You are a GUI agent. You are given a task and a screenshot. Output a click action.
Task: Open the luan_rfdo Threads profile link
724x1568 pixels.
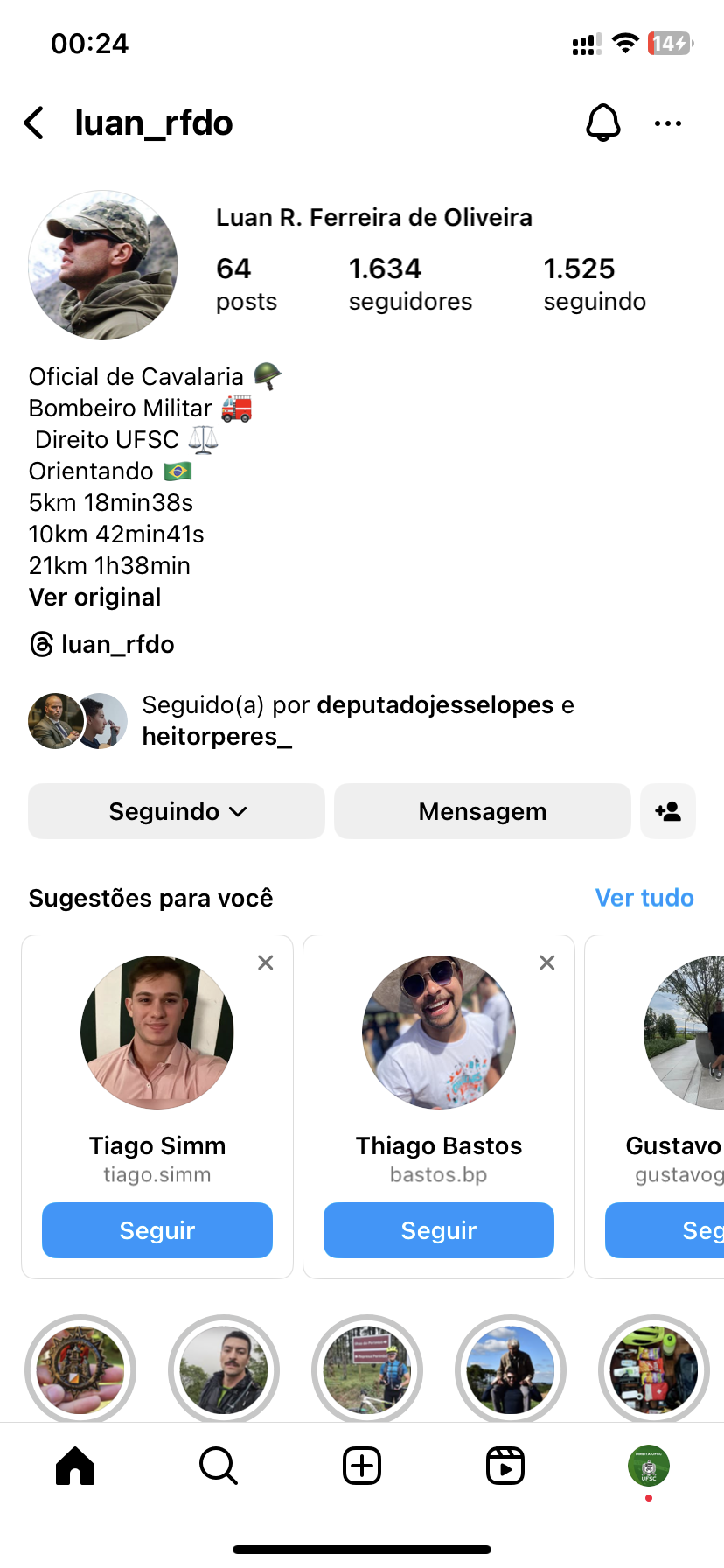click(102, 645)
